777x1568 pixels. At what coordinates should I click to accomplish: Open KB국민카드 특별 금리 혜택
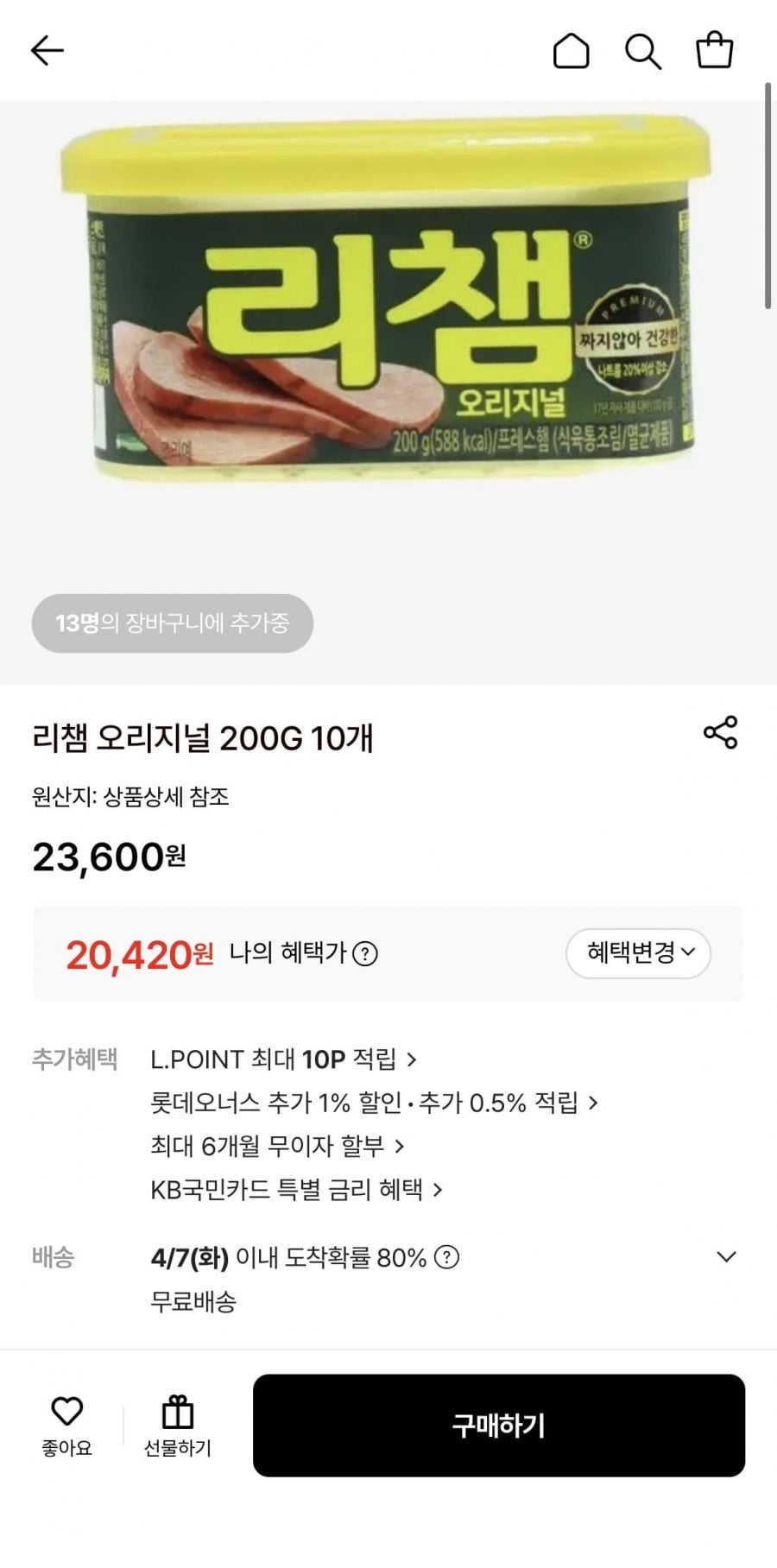(296, 1190)
